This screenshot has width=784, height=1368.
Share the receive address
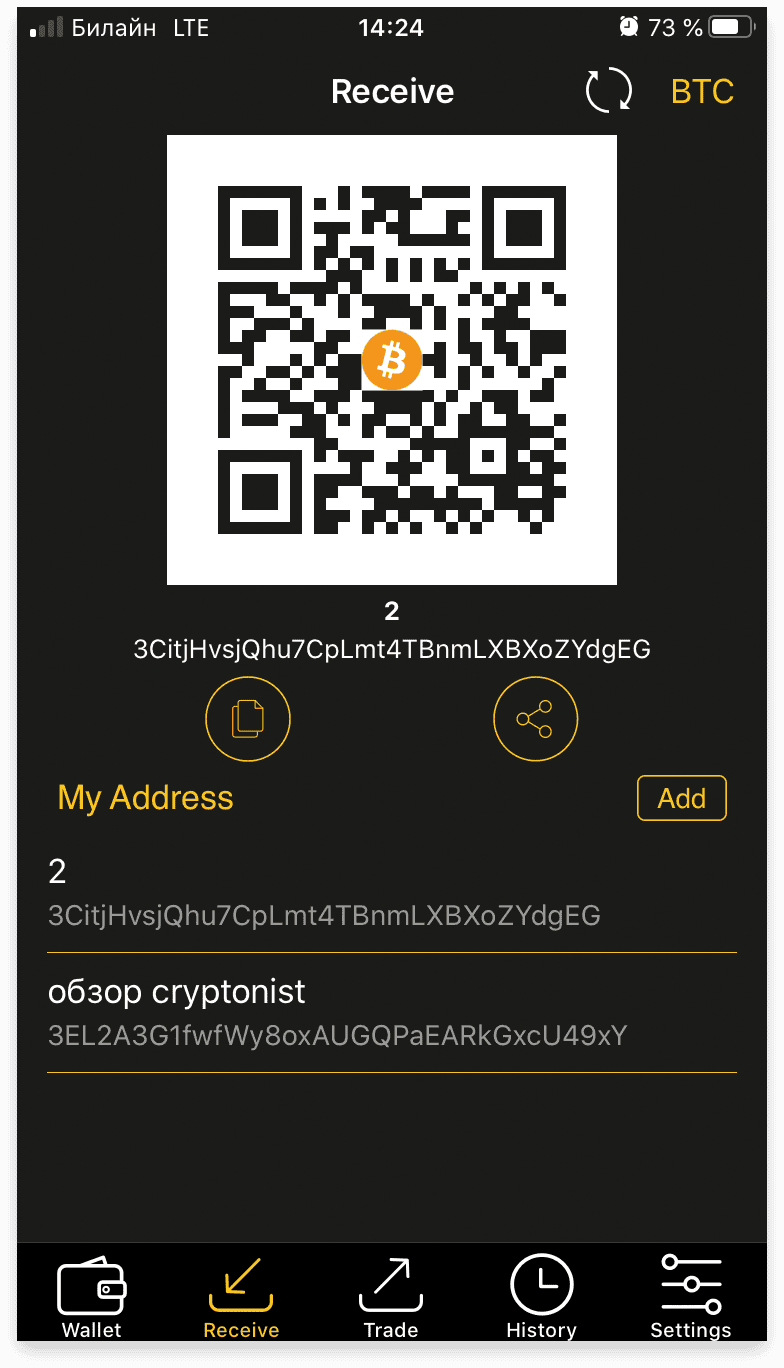pos(536,718)
